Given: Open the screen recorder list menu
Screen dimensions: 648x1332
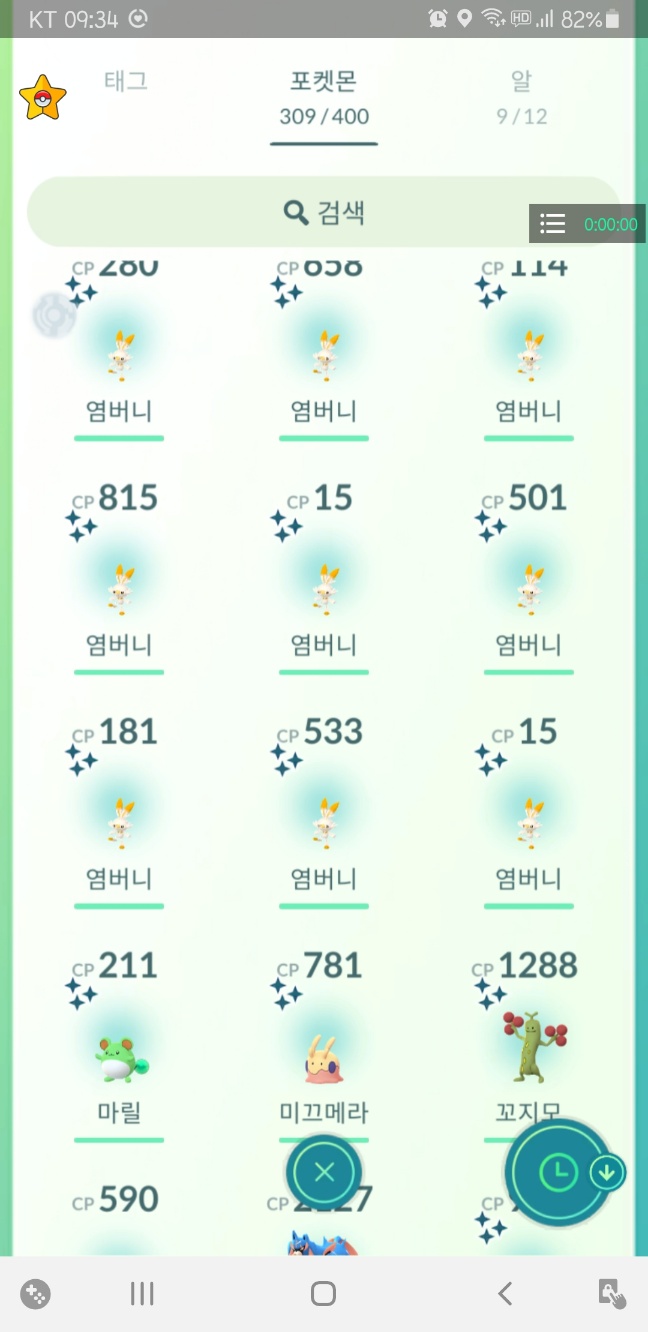Looking at the screenshot, I should tap(553, 224).
